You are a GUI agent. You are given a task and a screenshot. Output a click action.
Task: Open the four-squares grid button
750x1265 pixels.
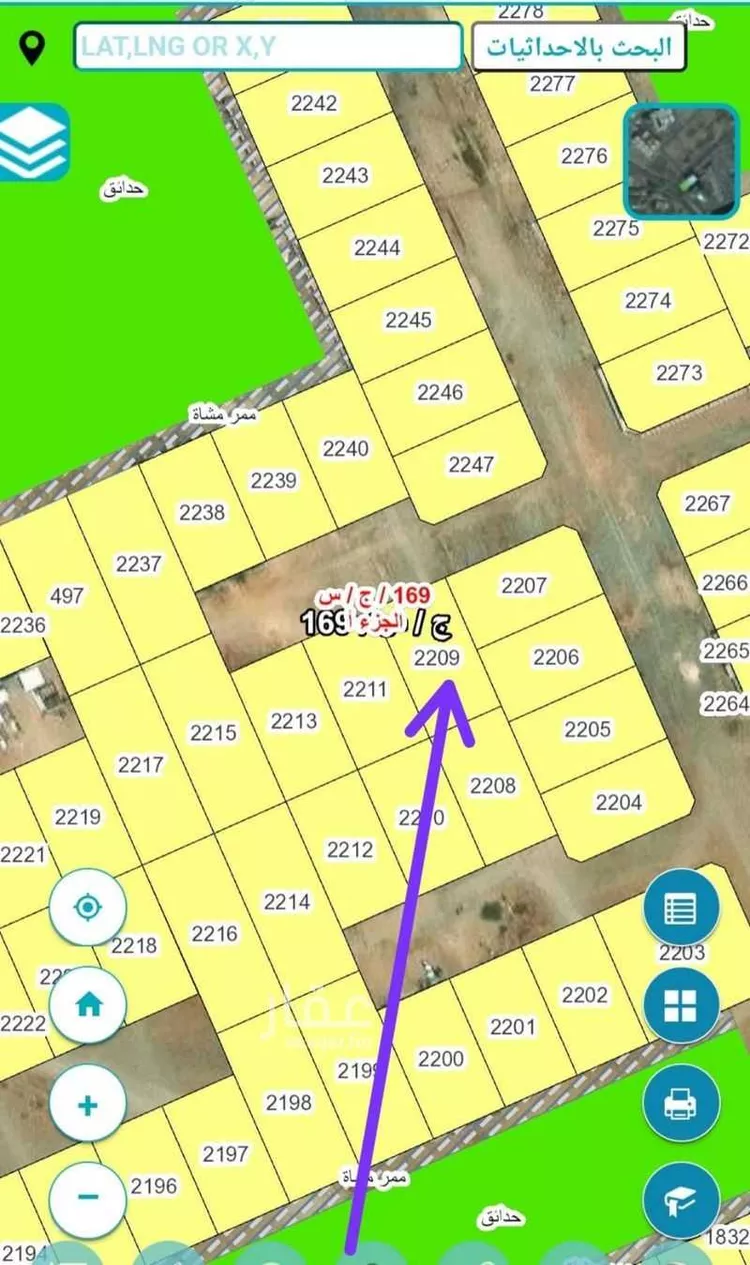pos(682,1005)
